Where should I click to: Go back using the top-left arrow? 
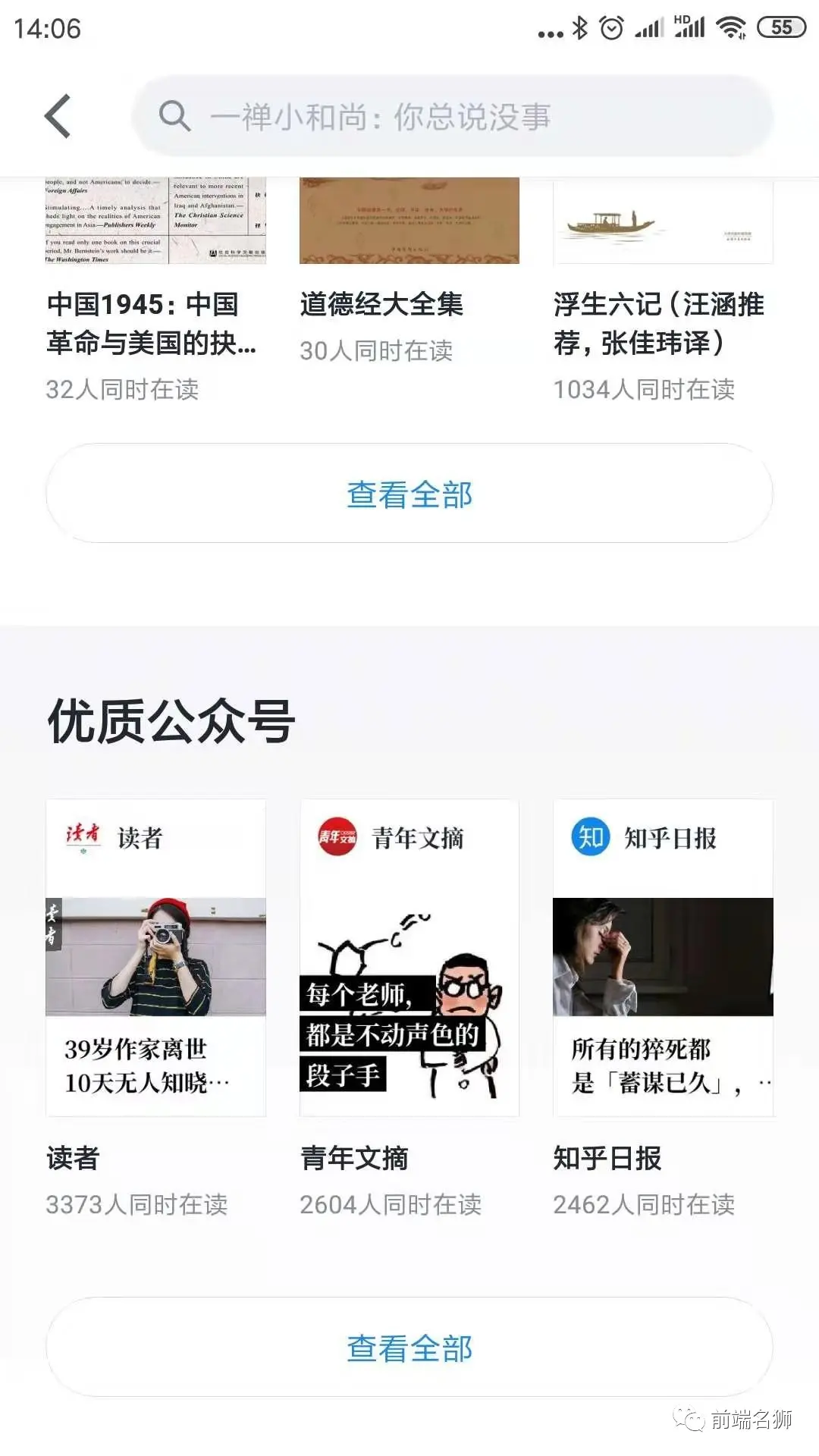pyautogui.click(x=58, y=117)
